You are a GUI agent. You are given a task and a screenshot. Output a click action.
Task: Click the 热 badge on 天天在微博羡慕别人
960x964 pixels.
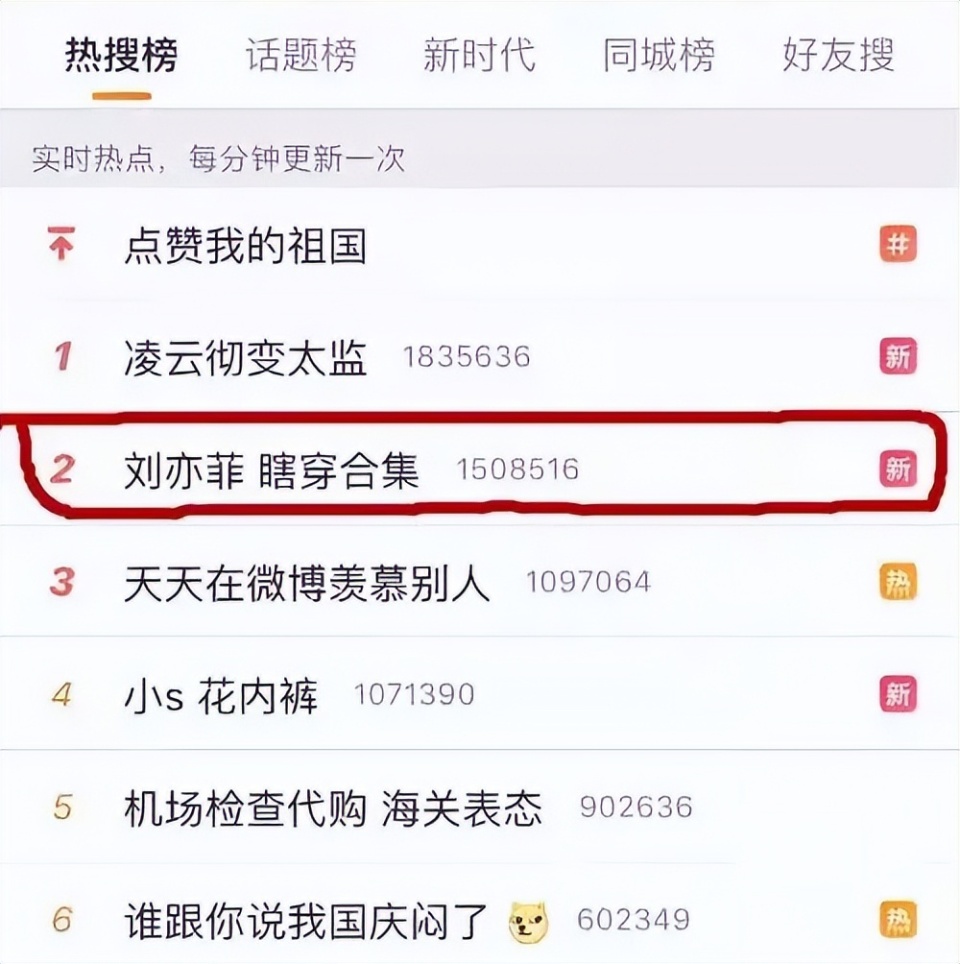pyautogui.click(x=897, y=581)
